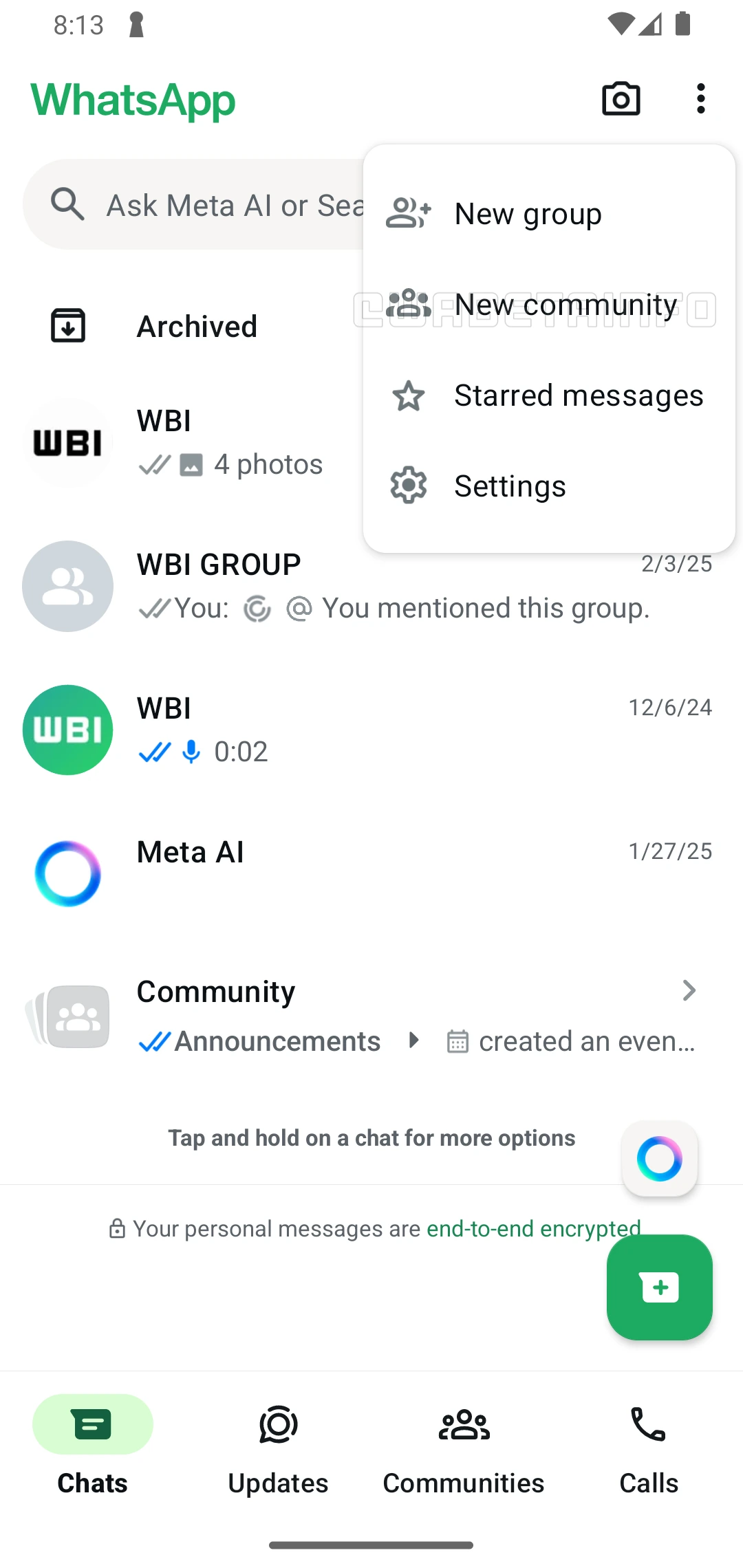The height and width of the screenshot is (1568, 743).
Task: Tap the floating Meta AI circle button
Action: (659, 1159)
